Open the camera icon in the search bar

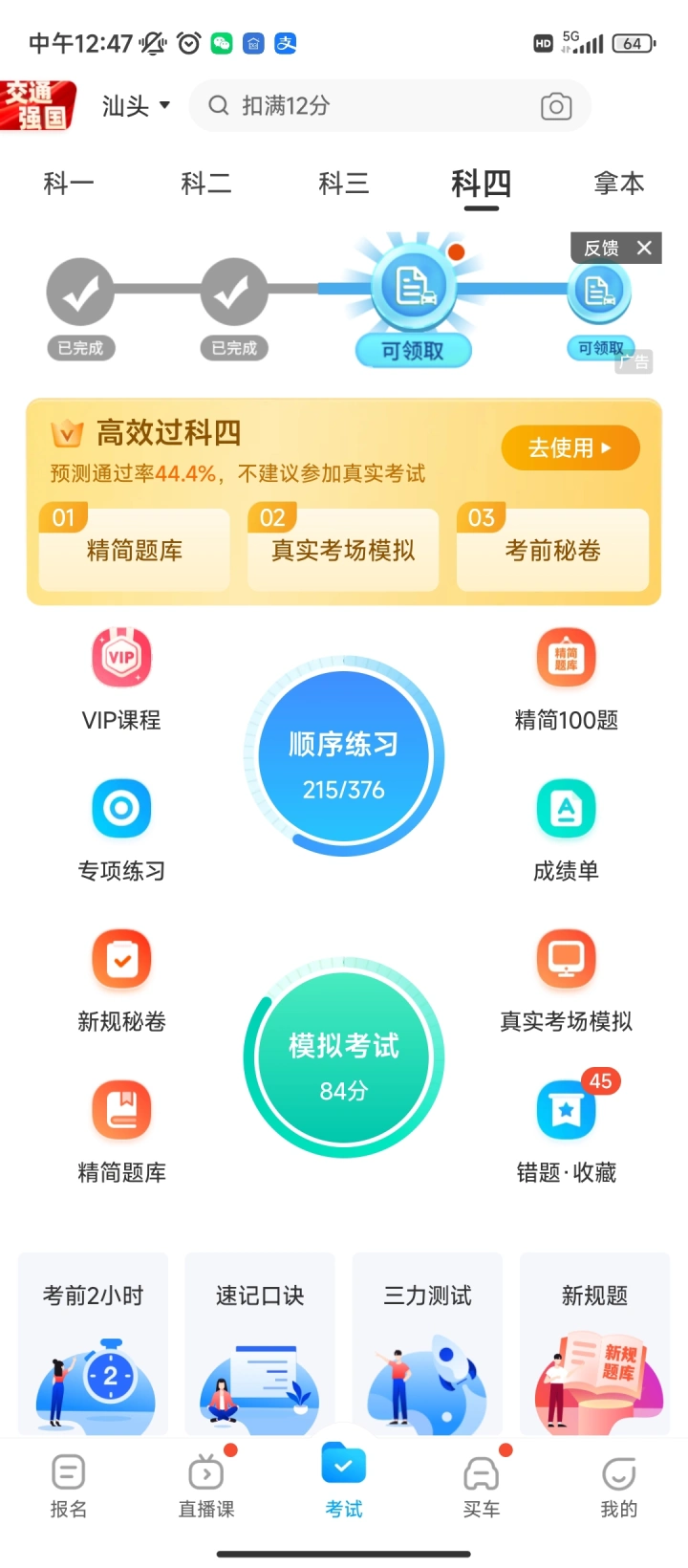pyautogui.click(x=556, y=106)
